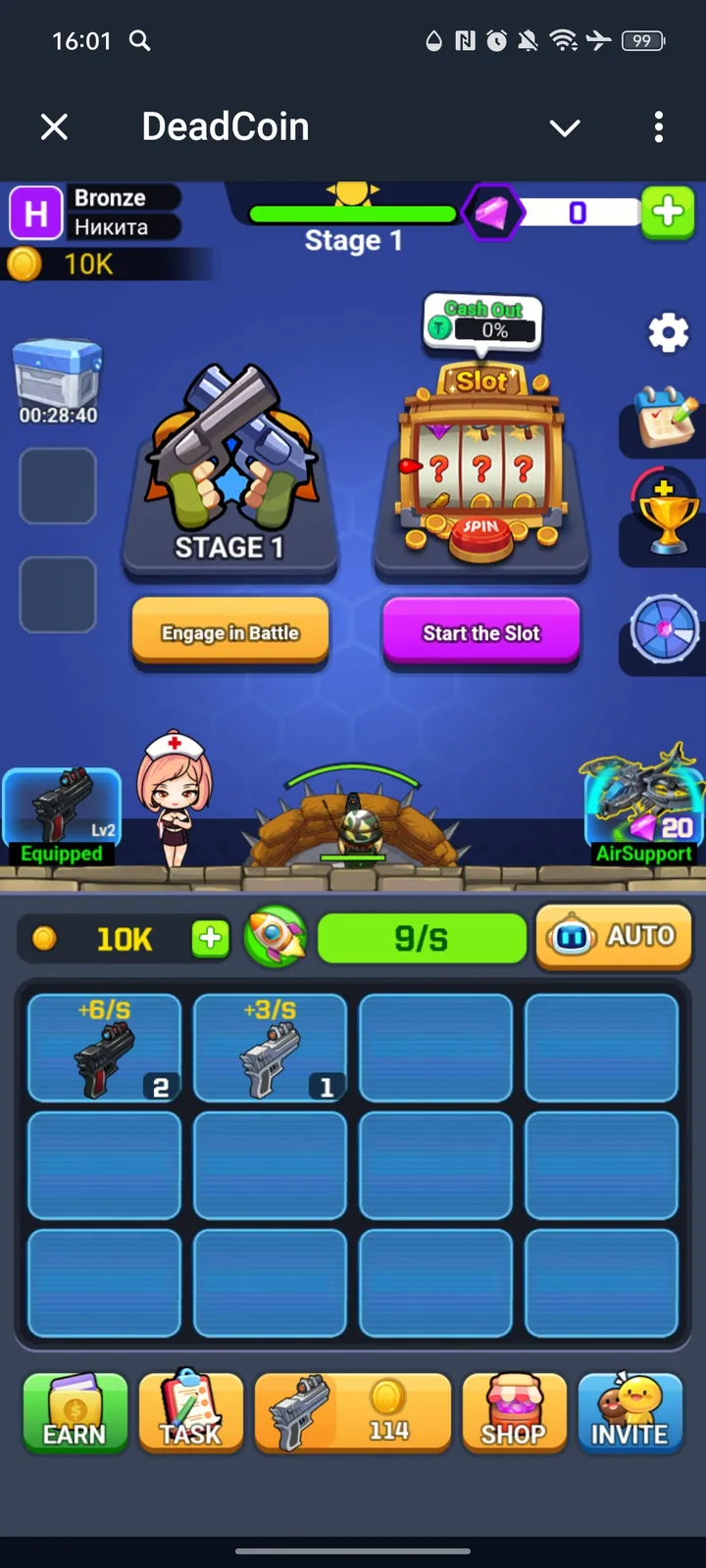
Task: Open the daily calendar check-in
Action: pyautogui.click(x=667, y=418)
